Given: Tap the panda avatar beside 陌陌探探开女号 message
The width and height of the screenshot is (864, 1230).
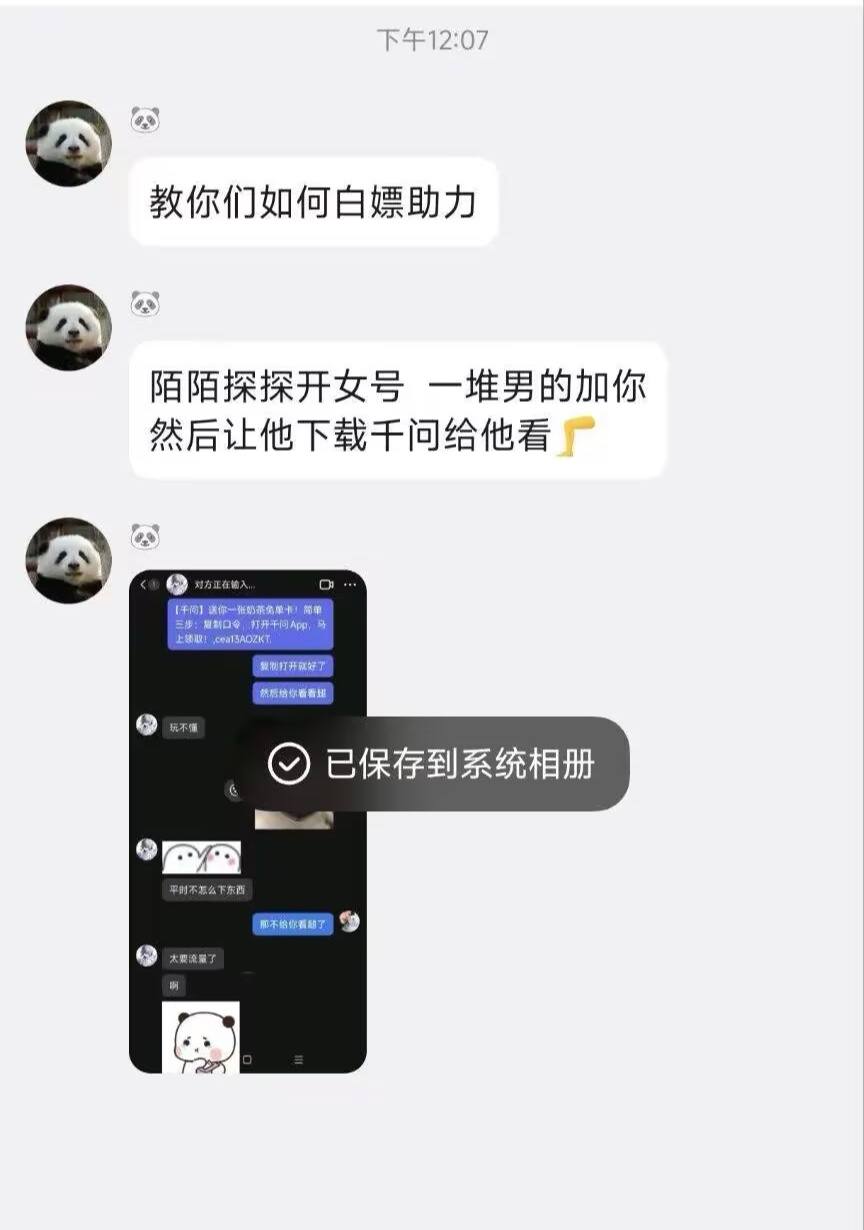Looking at the screenshot, I should 68,328.
